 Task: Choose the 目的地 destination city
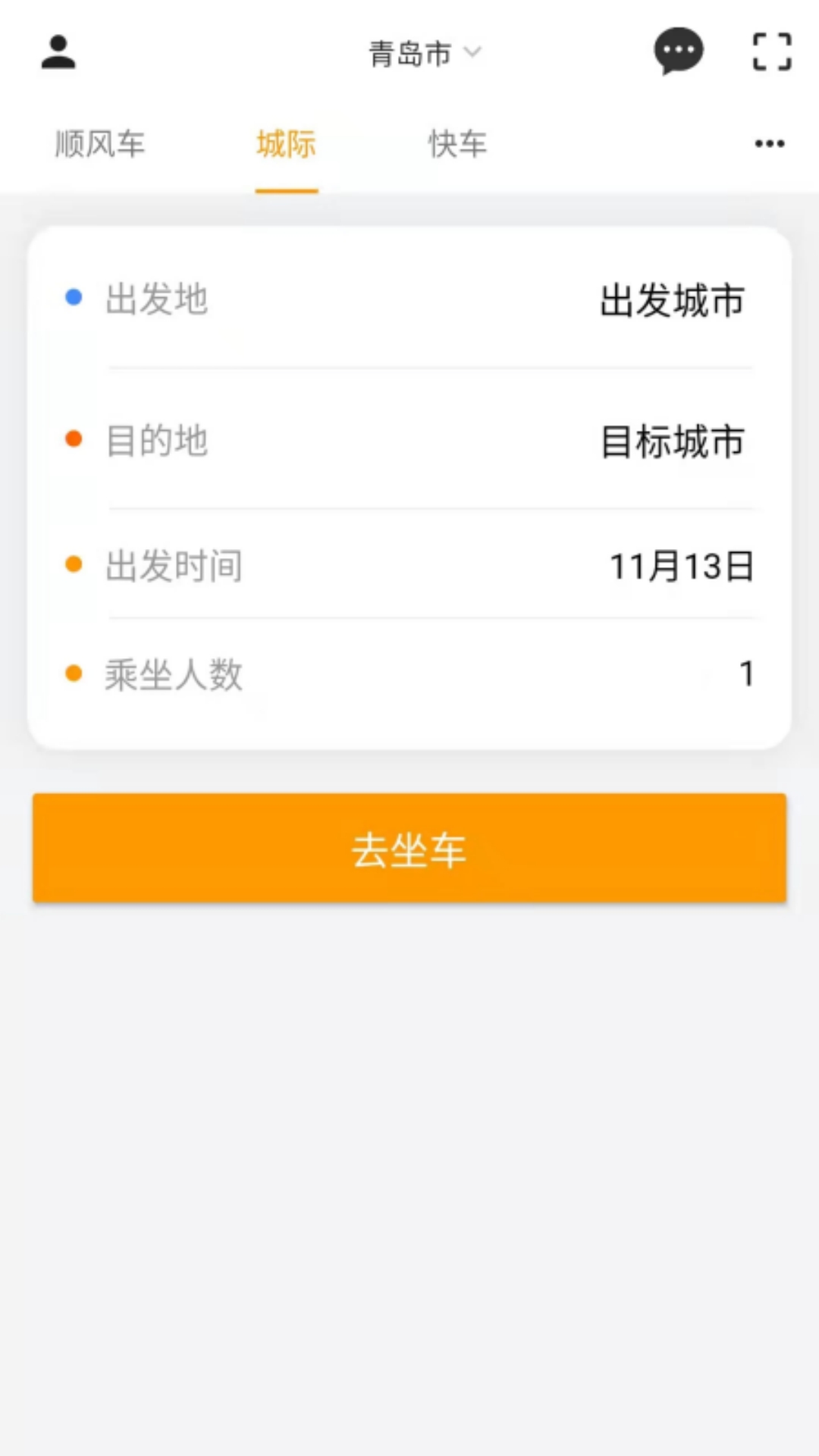pos(409,440)
